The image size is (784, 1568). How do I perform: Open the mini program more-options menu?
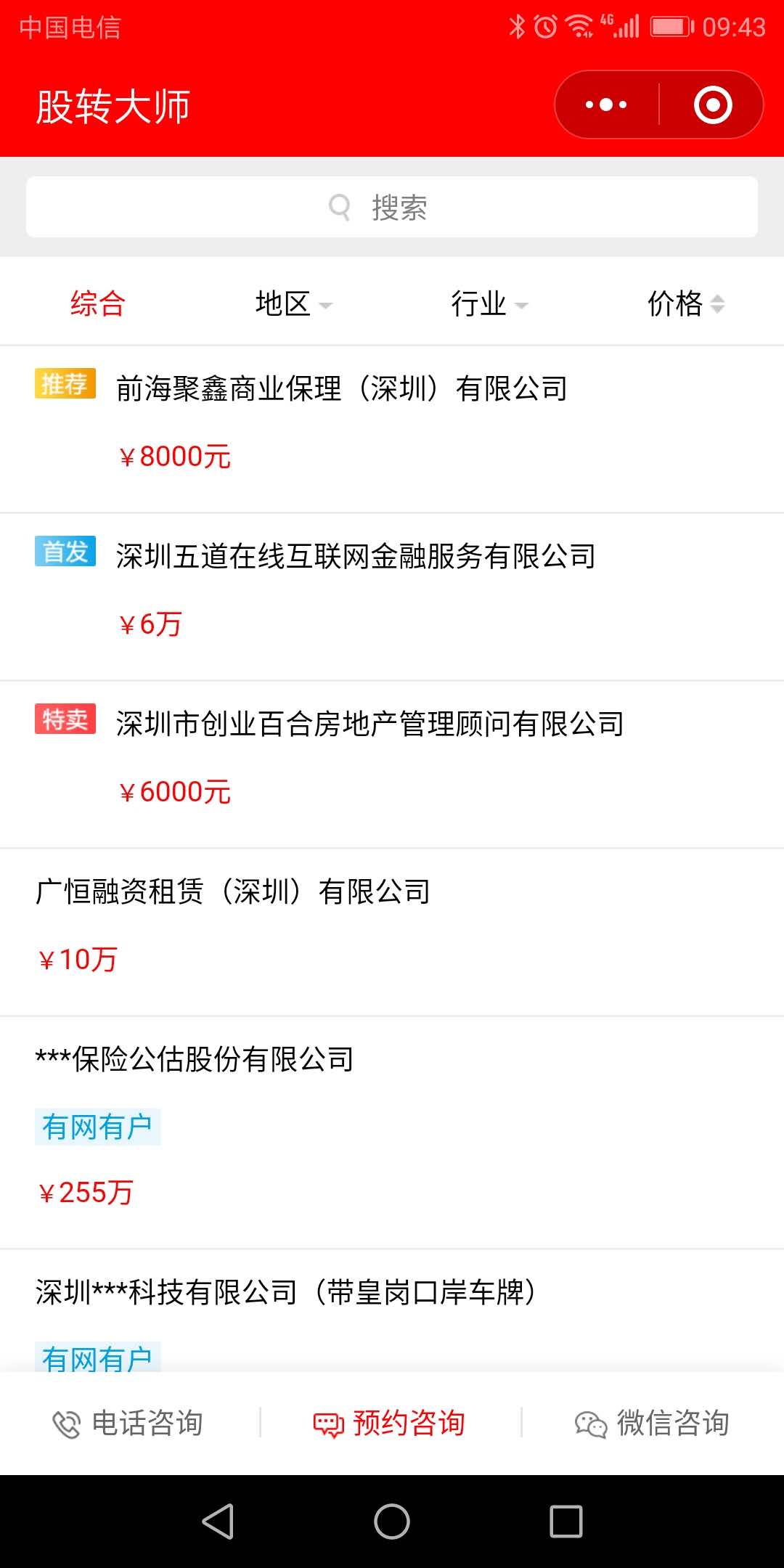click(606, 105)
